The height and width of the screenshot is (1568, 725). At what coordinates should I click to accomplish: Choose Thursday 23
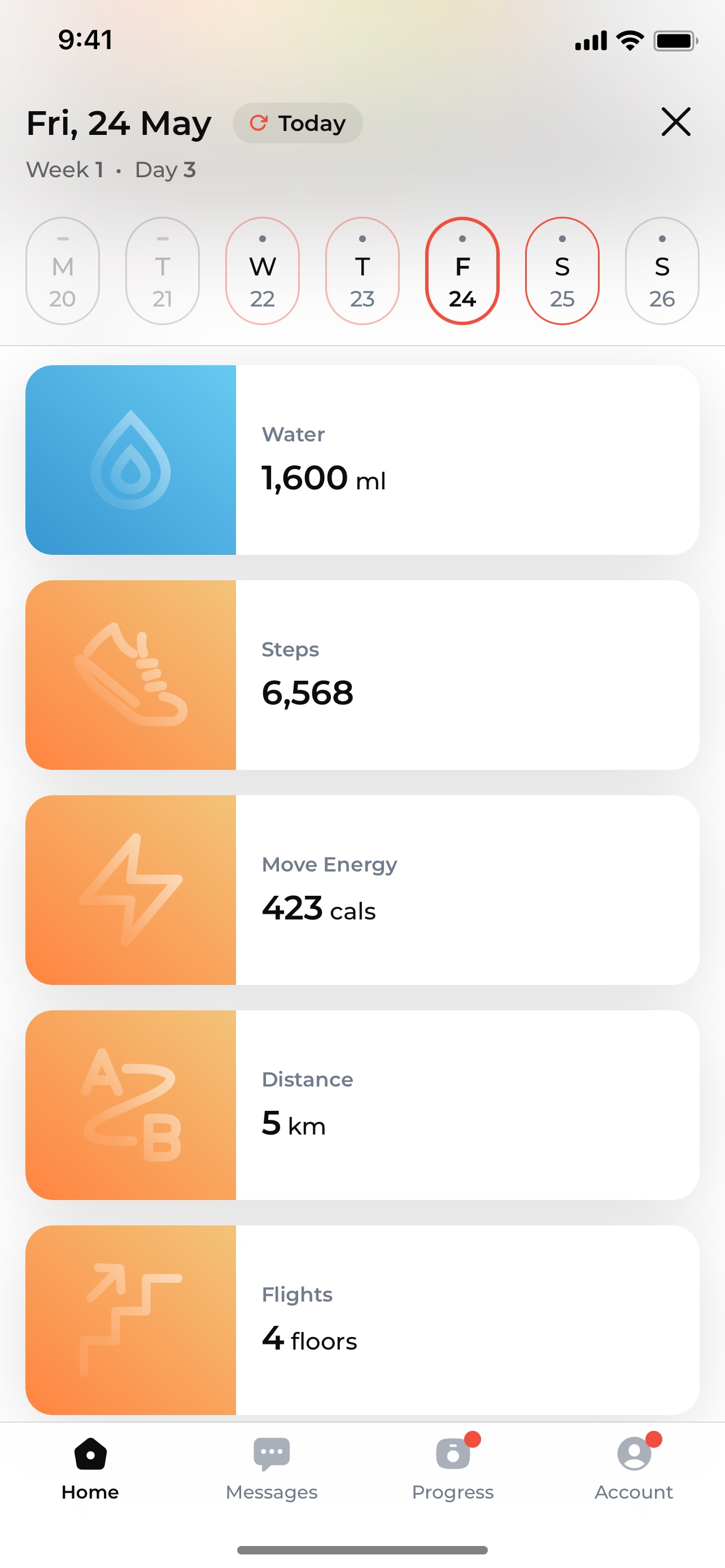(362, 271)
